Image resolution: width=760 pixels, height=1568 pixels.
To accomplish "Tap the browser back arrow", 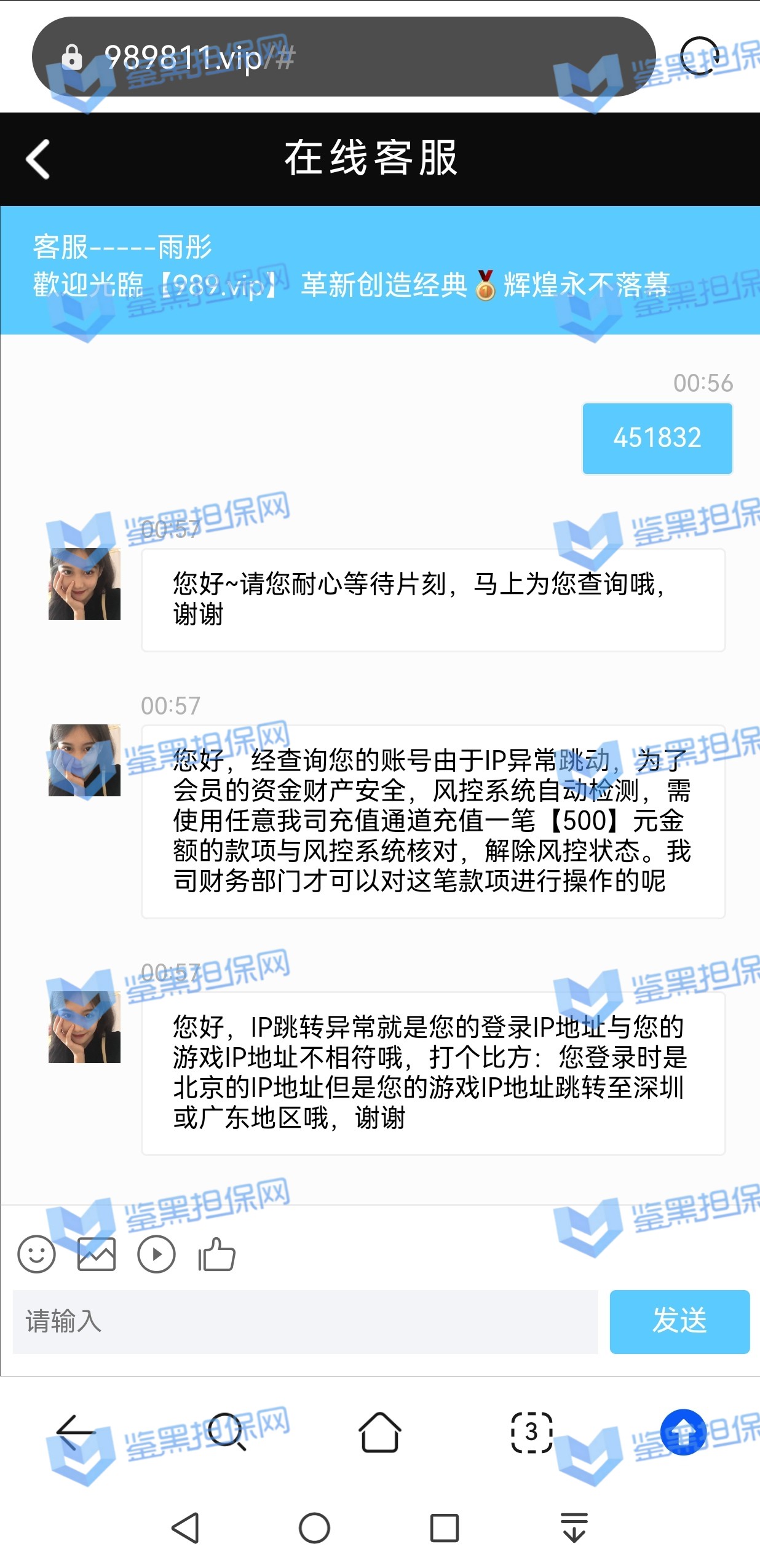I will [x=75, y=1432].
